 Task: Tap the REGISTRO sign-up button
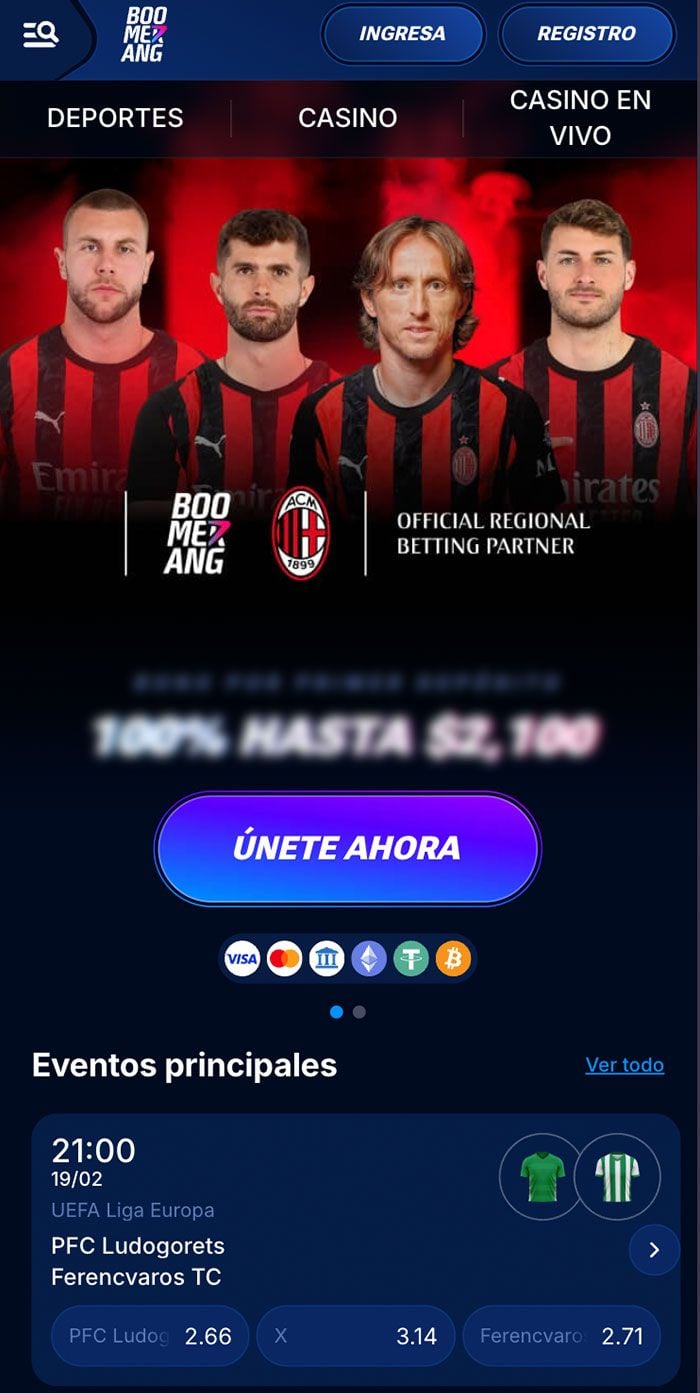586,34
